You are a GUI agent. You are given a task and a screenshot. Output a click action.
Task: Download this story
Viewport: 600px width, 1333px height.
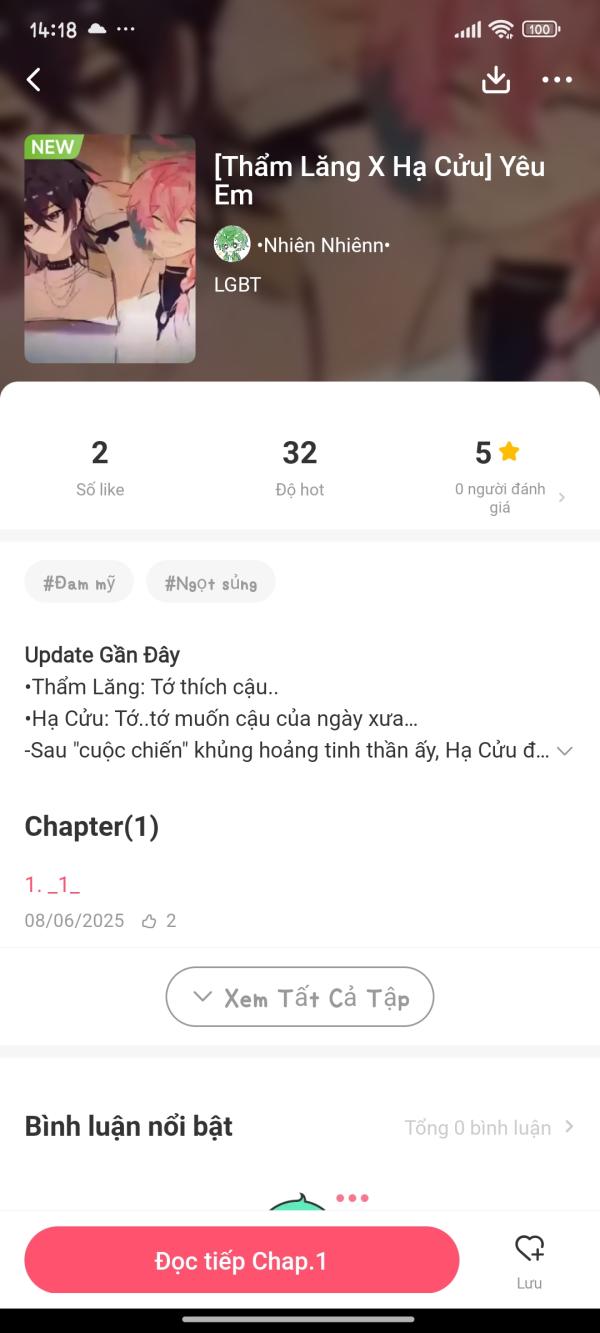[496, 80]
